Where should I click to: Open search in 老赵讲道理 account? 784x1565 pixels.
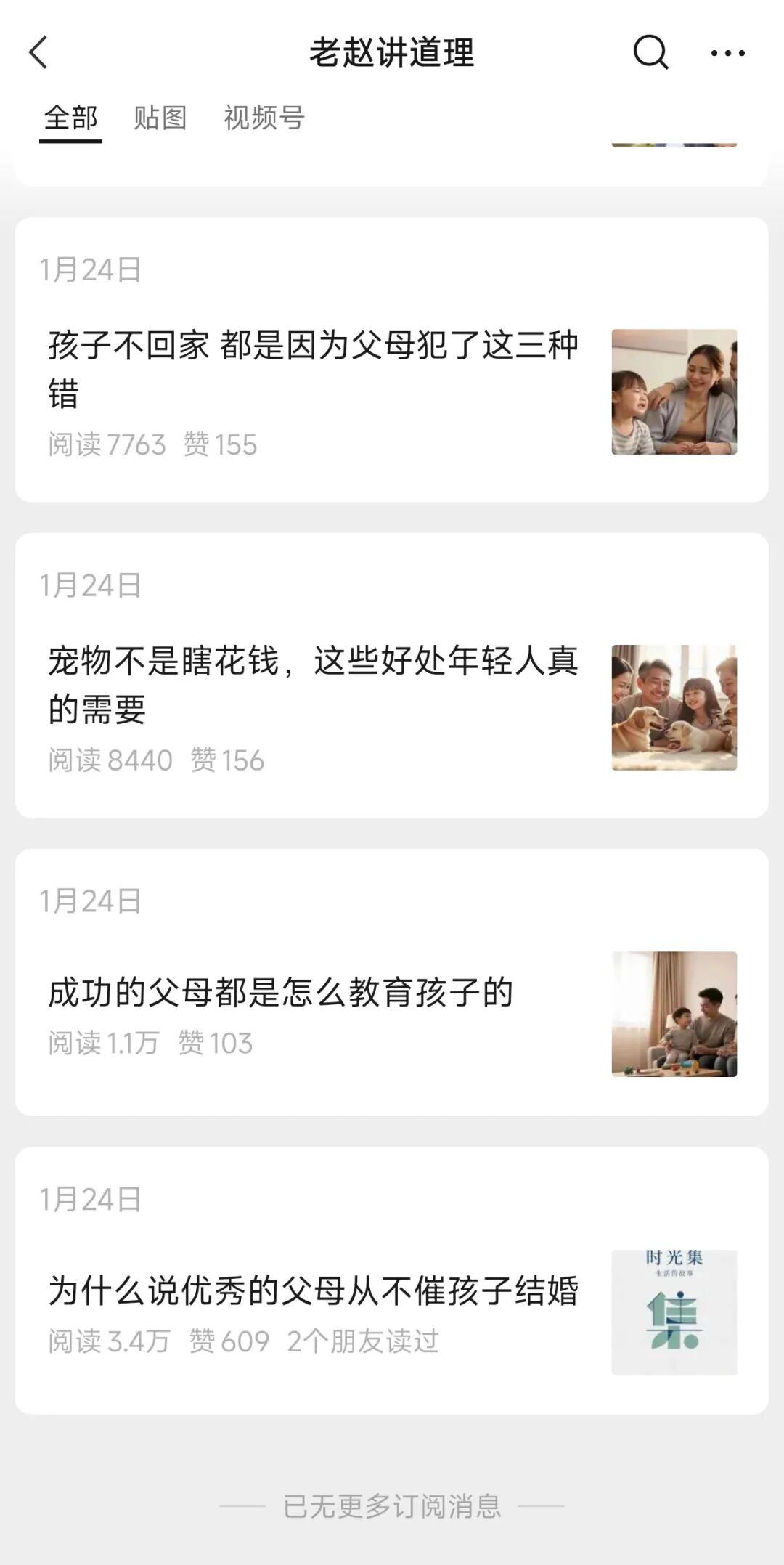(x=650, y=53)
